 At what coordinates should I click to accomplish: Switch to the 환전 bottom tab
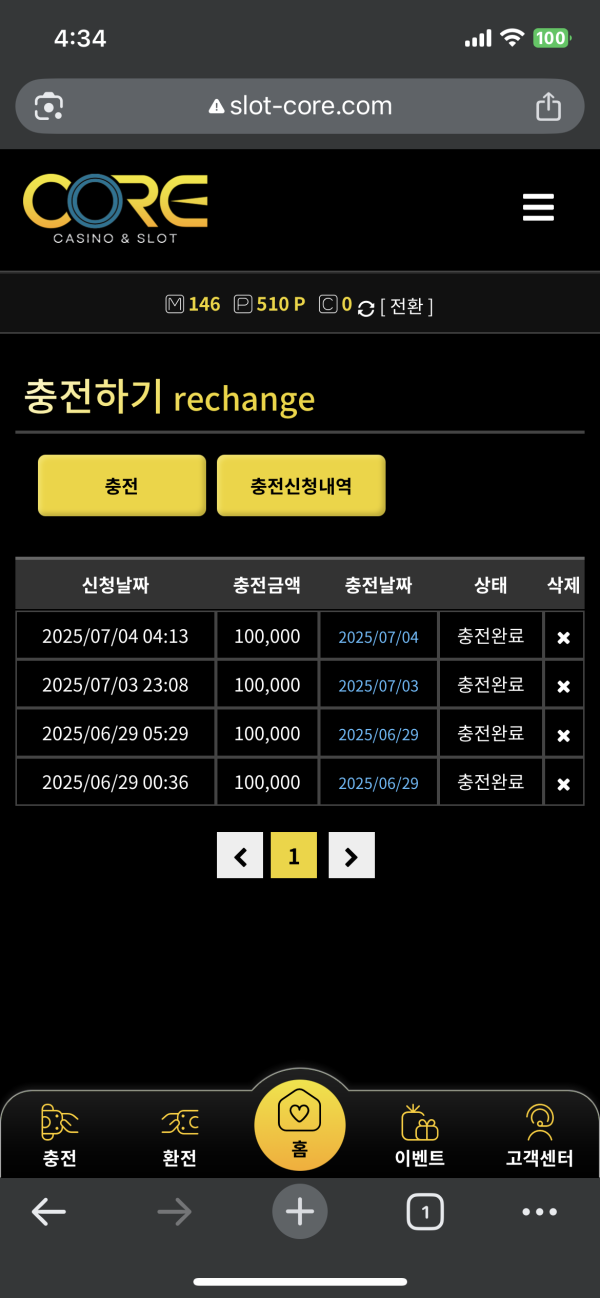180,1136
